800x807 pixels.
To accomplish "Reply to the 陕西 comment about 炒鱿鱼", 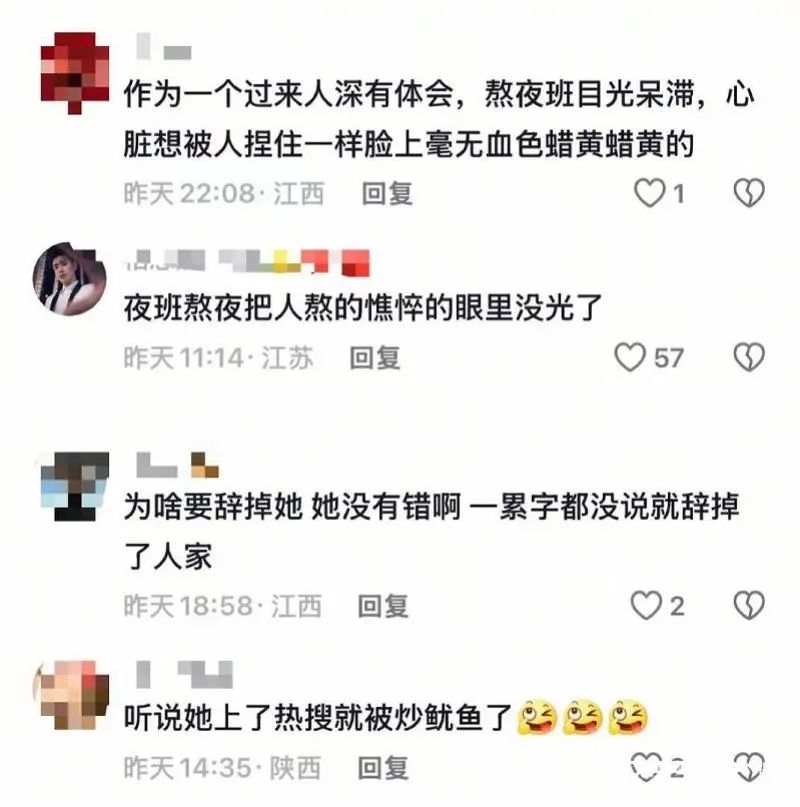I will 384,768.
